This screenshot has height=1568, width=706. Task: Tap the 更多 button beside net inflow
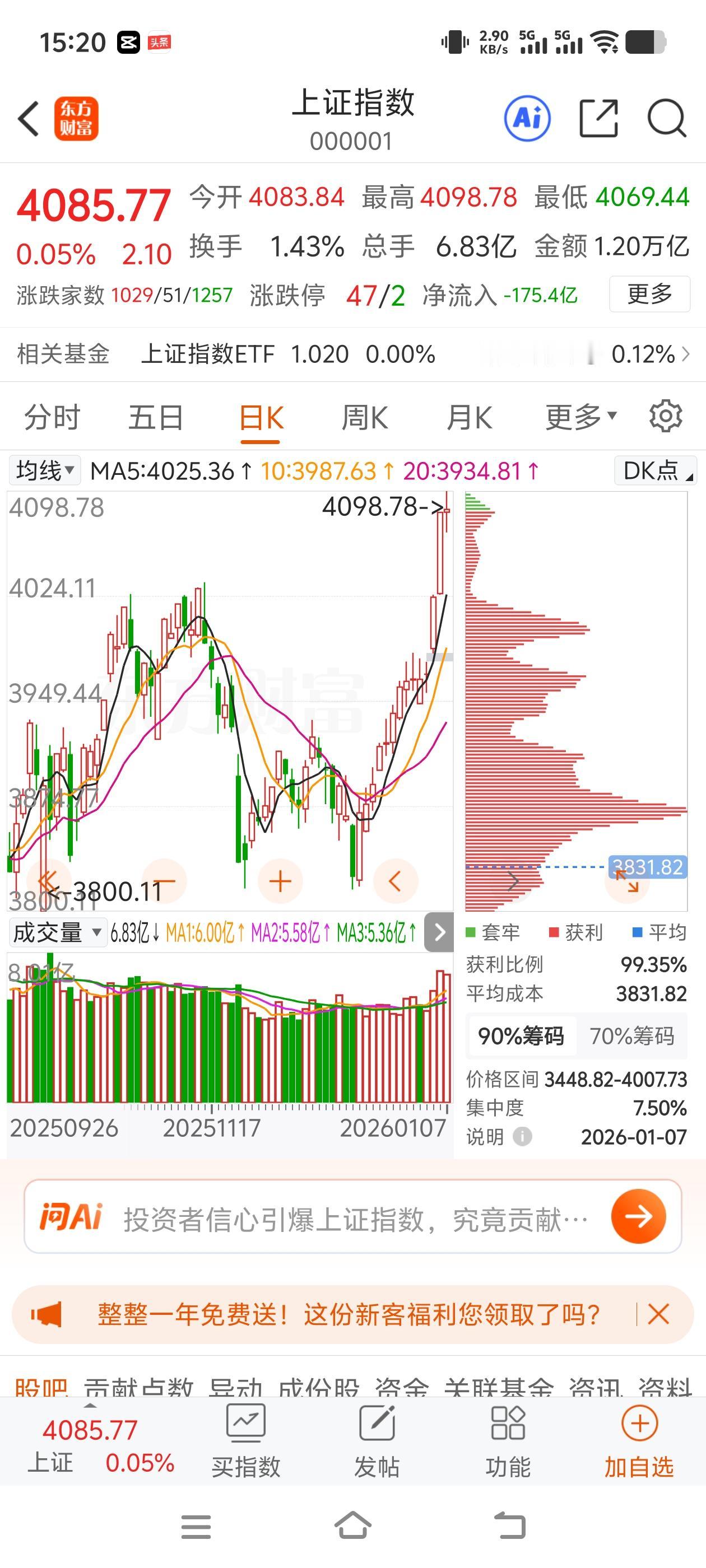[649, 295]
